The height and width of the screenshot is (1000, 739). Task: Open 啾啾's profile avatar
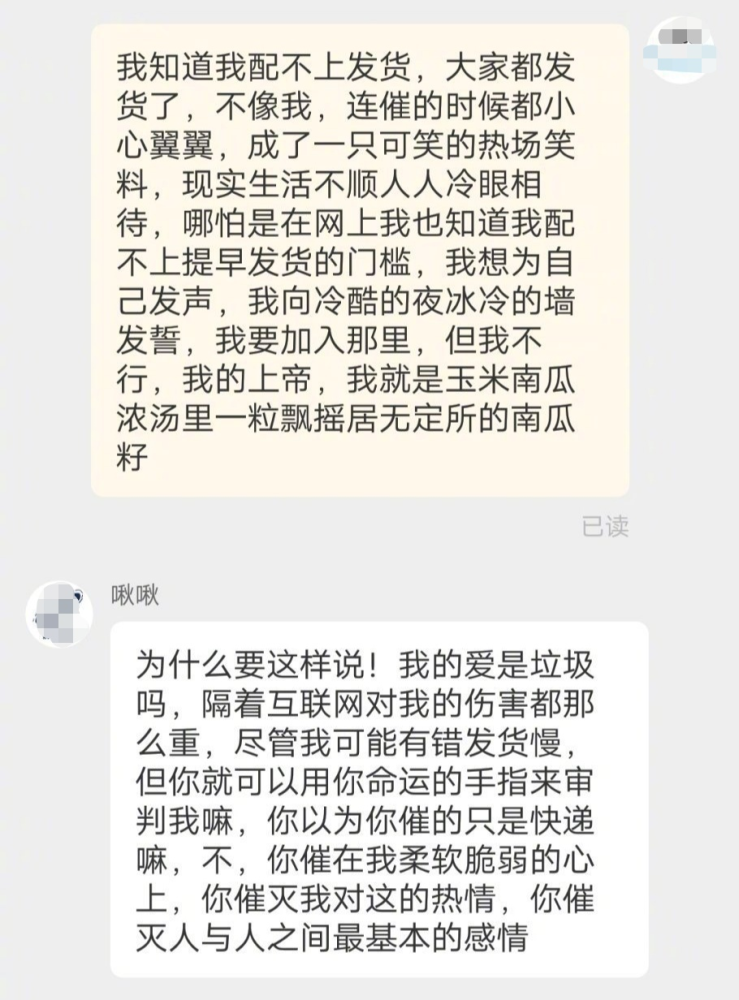pos(59,613)
